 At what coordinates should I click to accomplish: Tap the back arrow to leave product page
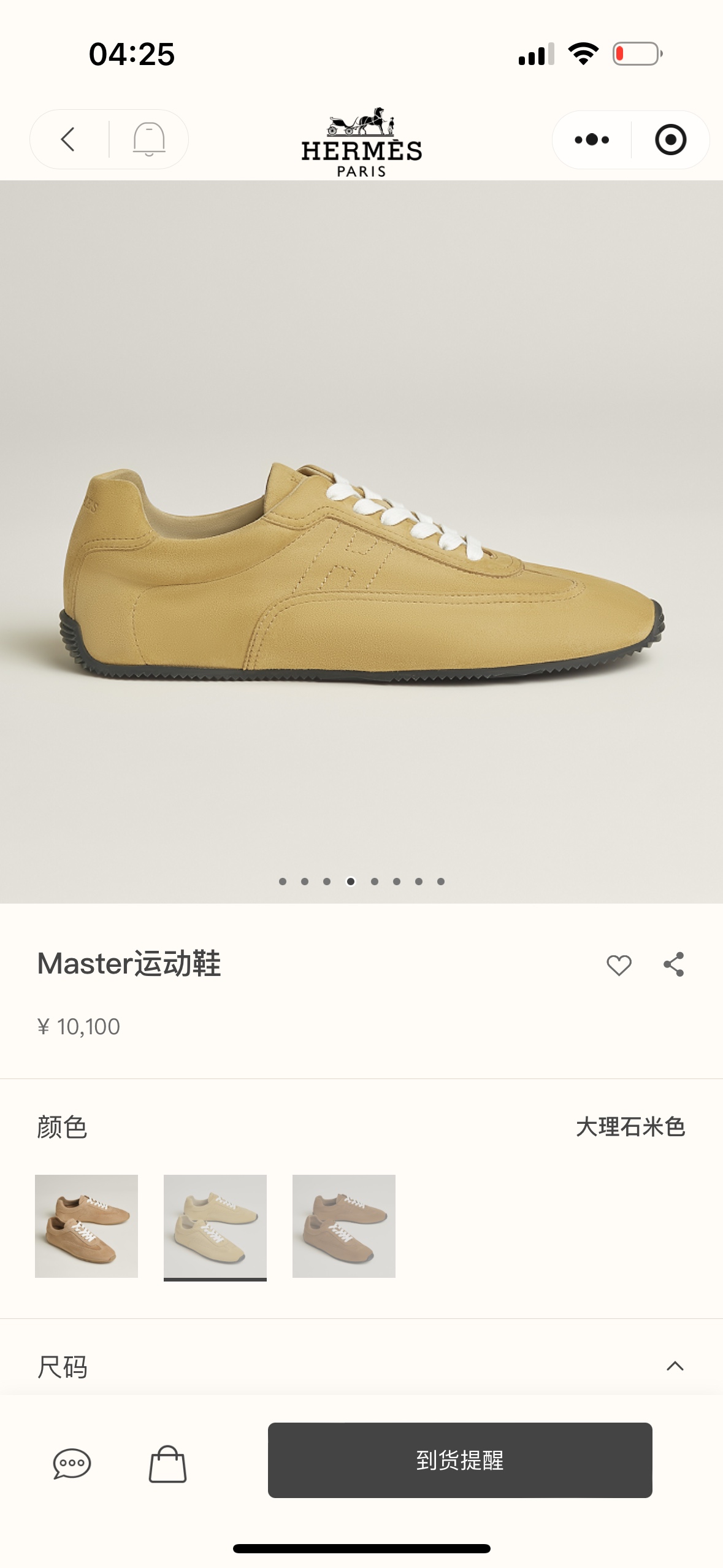coord(67,139)
